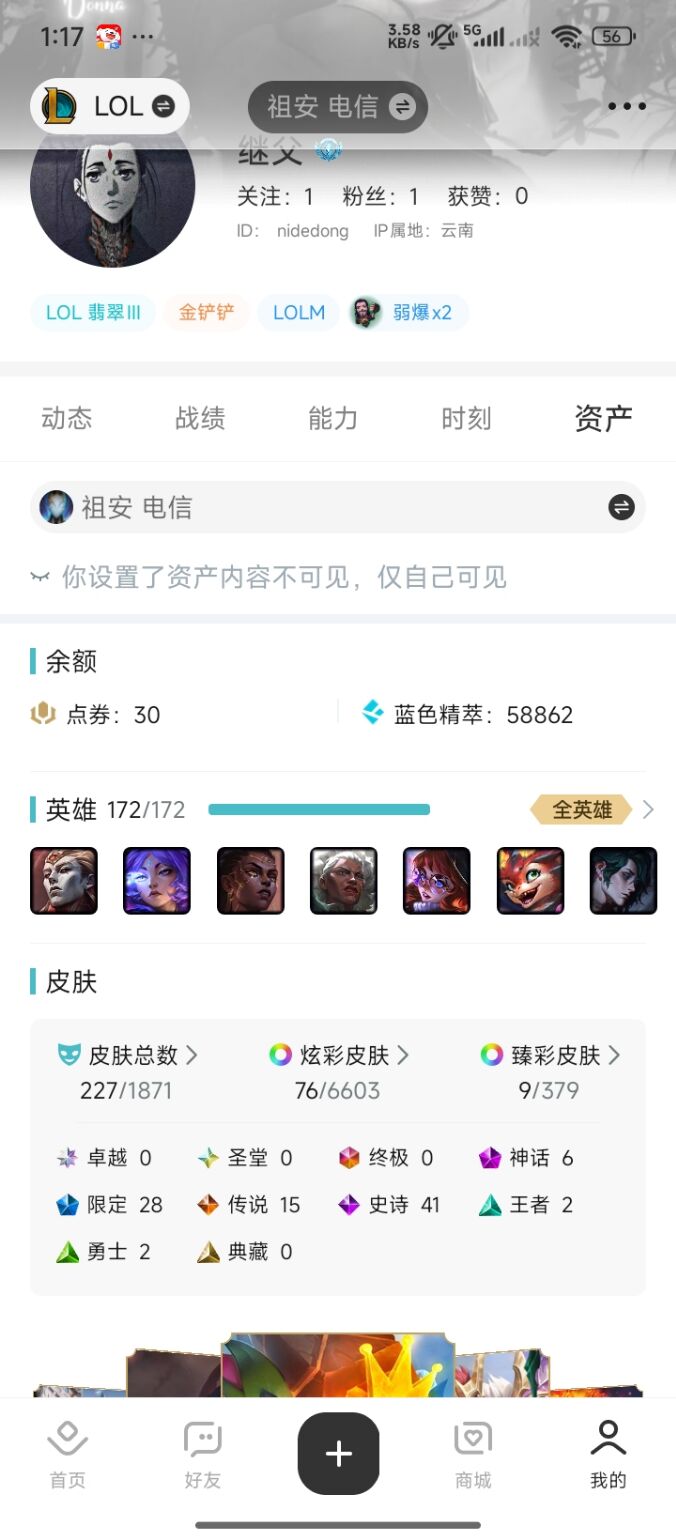676x1540 pixels.
Task: View 炫彩皮肤 chroma details
Action: (x=339, y=1055)
